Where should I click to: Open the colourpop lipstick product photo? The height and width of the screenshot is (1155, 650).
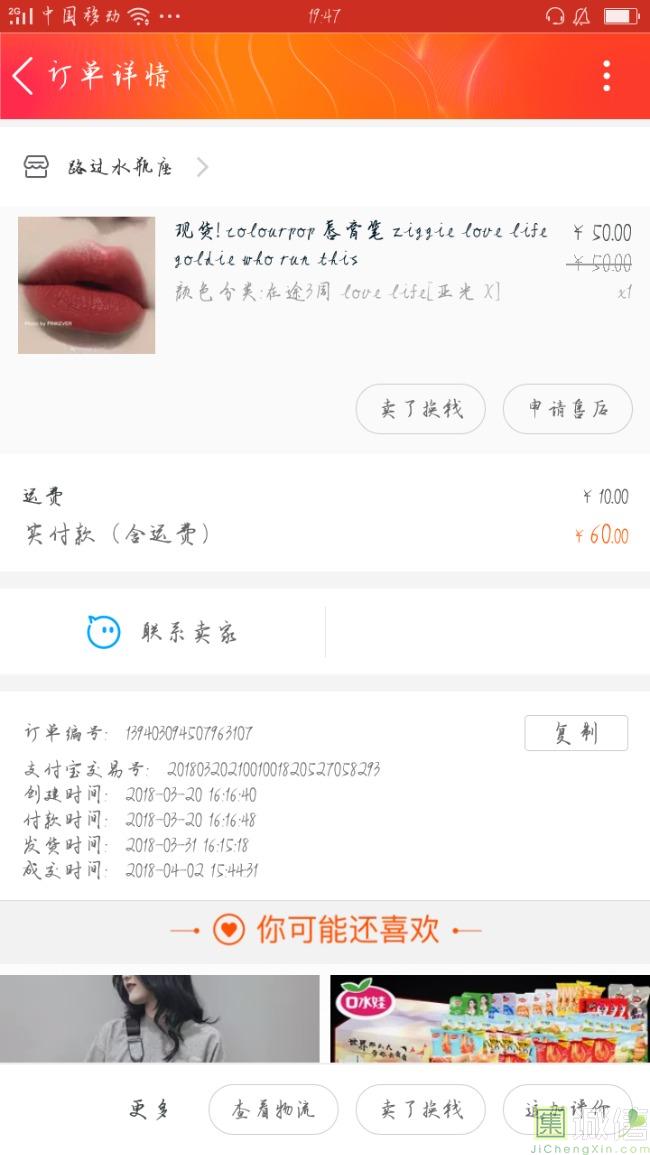click(x=87, y=285)
